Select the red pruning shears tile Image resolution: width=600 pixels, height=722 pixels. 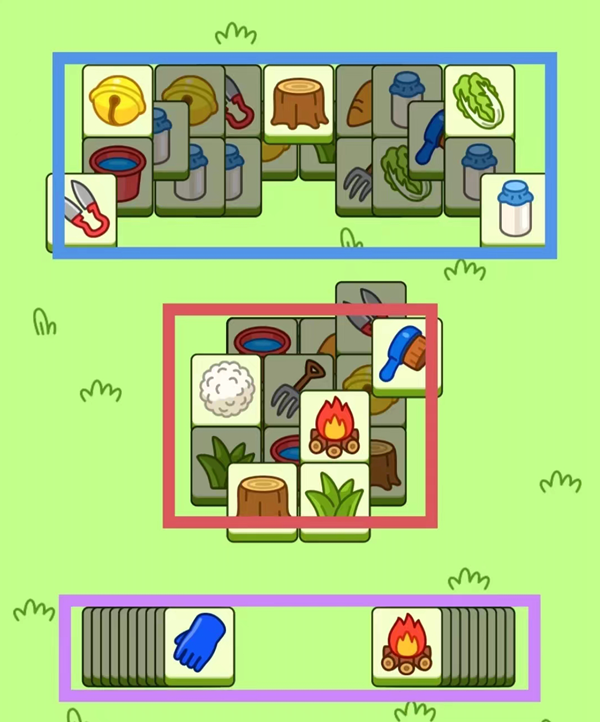coord(84,210)
